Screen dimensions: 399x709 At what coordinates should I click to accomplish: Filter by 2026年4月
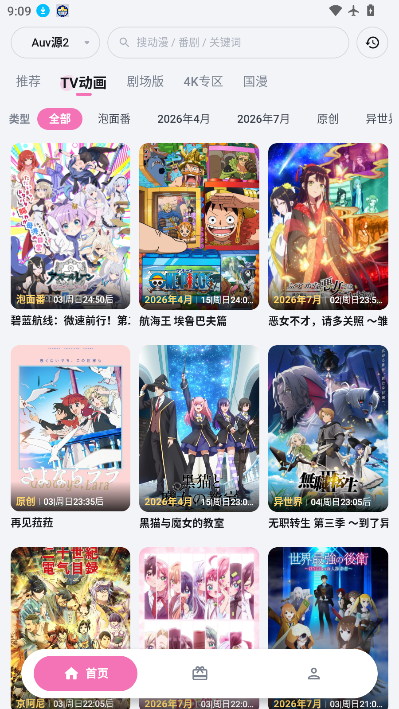click(x=184, y=119)
